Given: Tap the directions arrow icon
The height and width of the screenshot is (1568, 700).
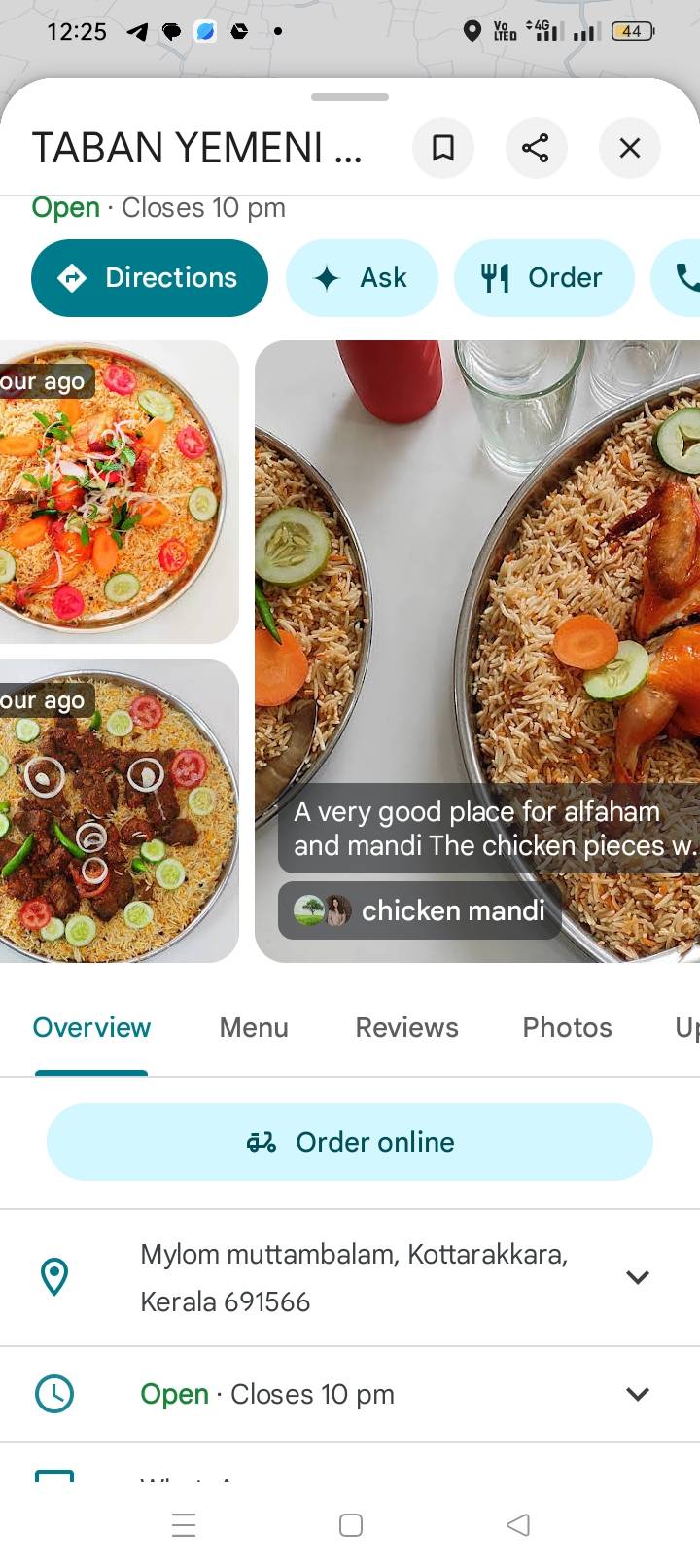Looking at the screenshot, I should [x=75, y=278].
